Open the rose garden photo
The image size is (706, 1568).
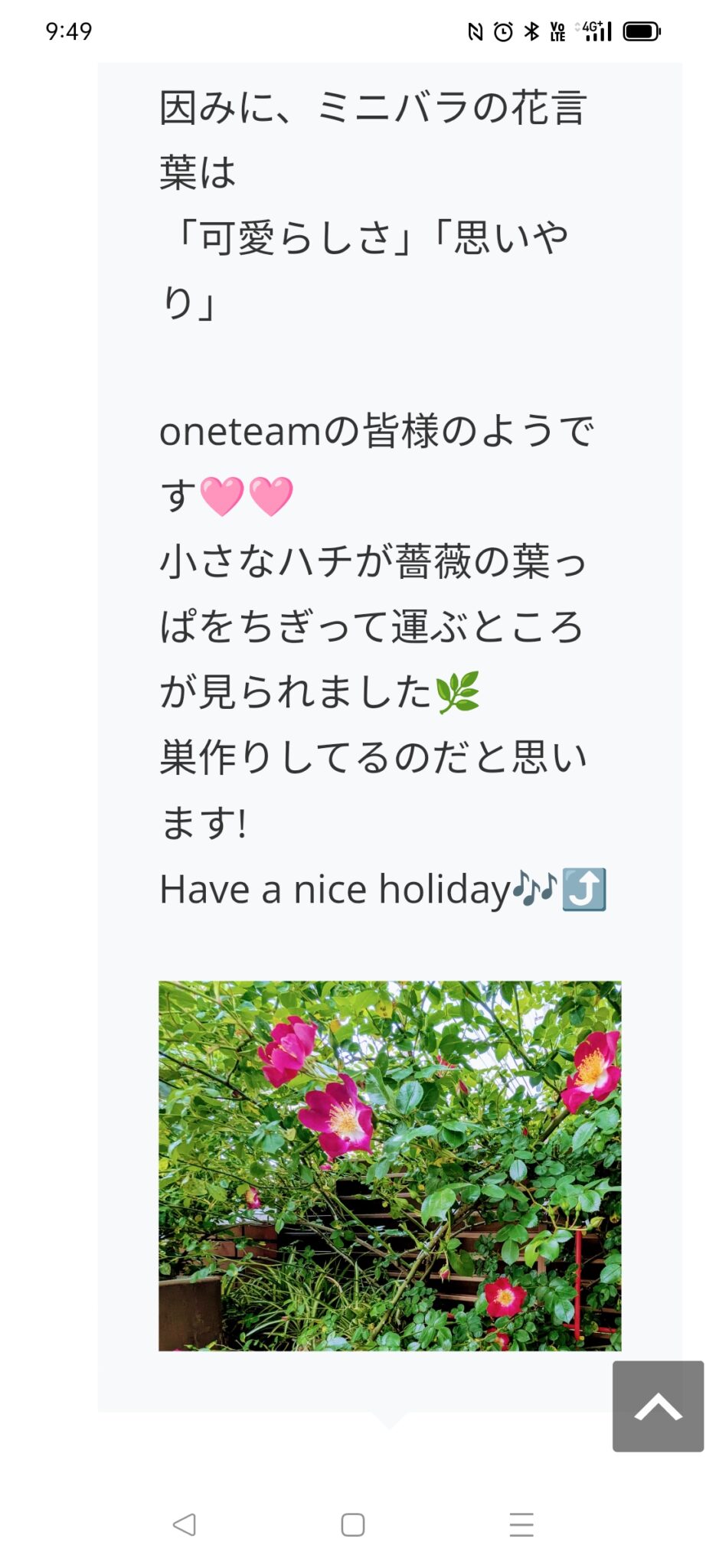[x=390, y=1165]
